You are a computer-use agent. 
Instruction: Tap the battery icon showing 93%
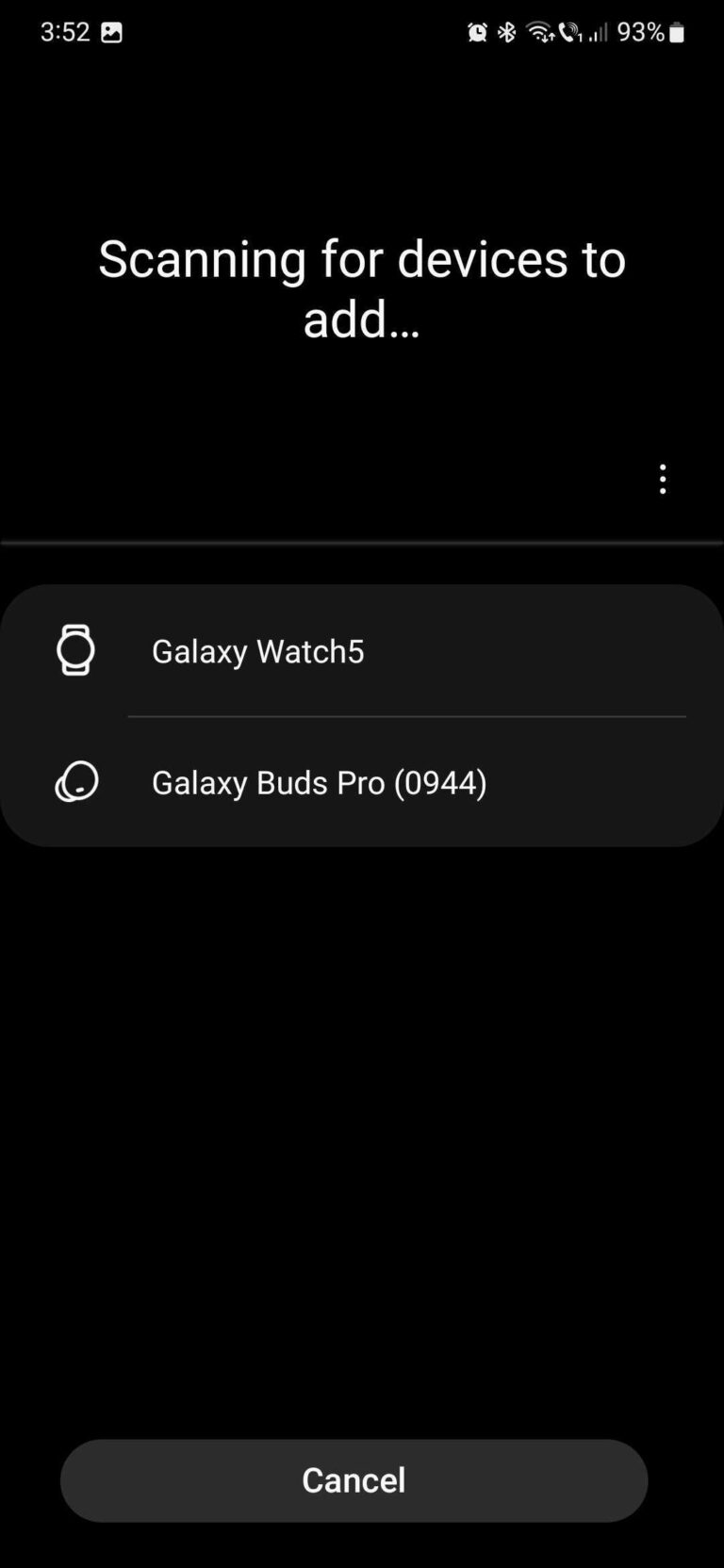click(x=678, y=32)
